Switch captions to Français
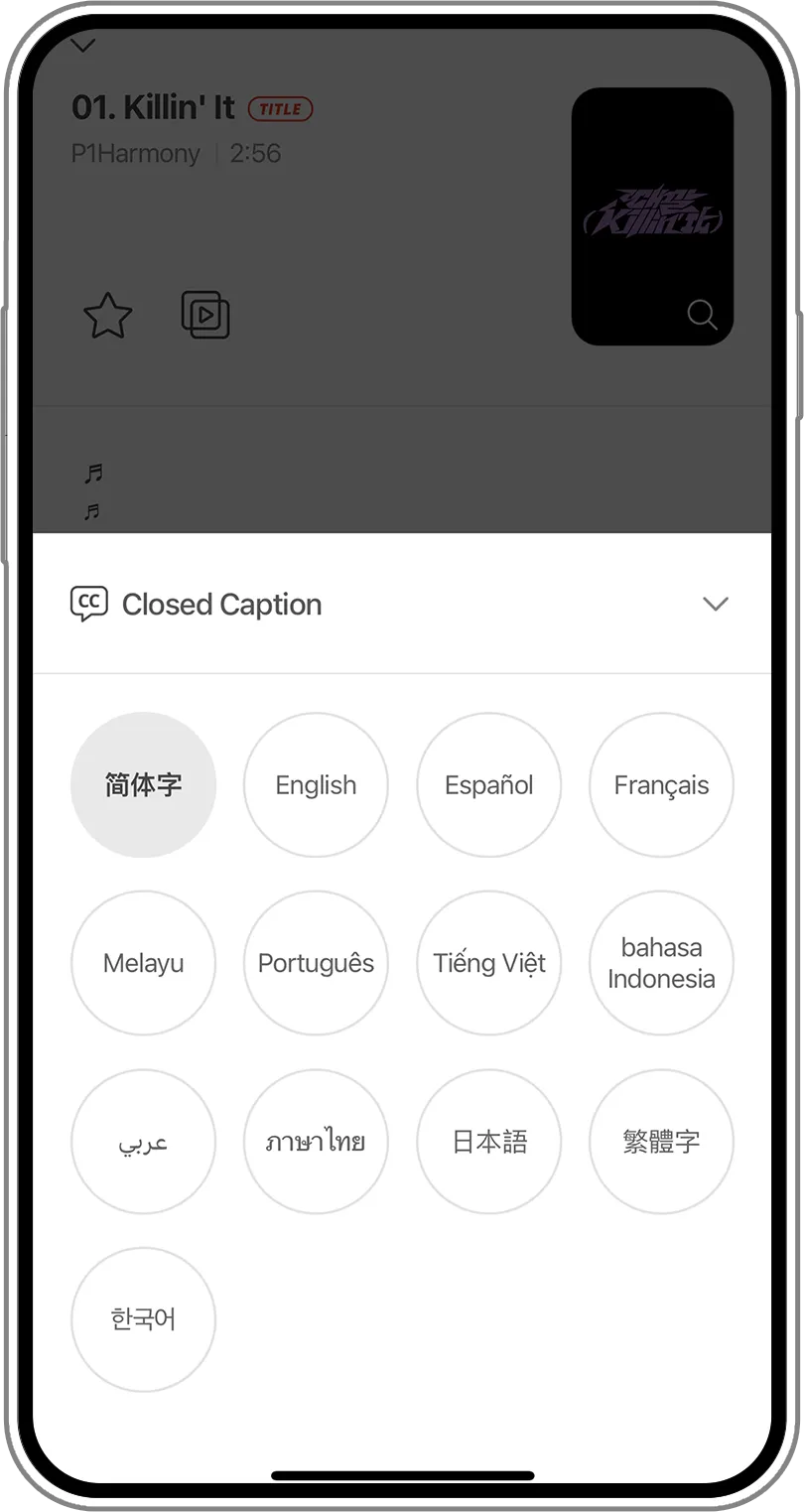Viewport: 804px width, 1512px height. click(661, 785)
